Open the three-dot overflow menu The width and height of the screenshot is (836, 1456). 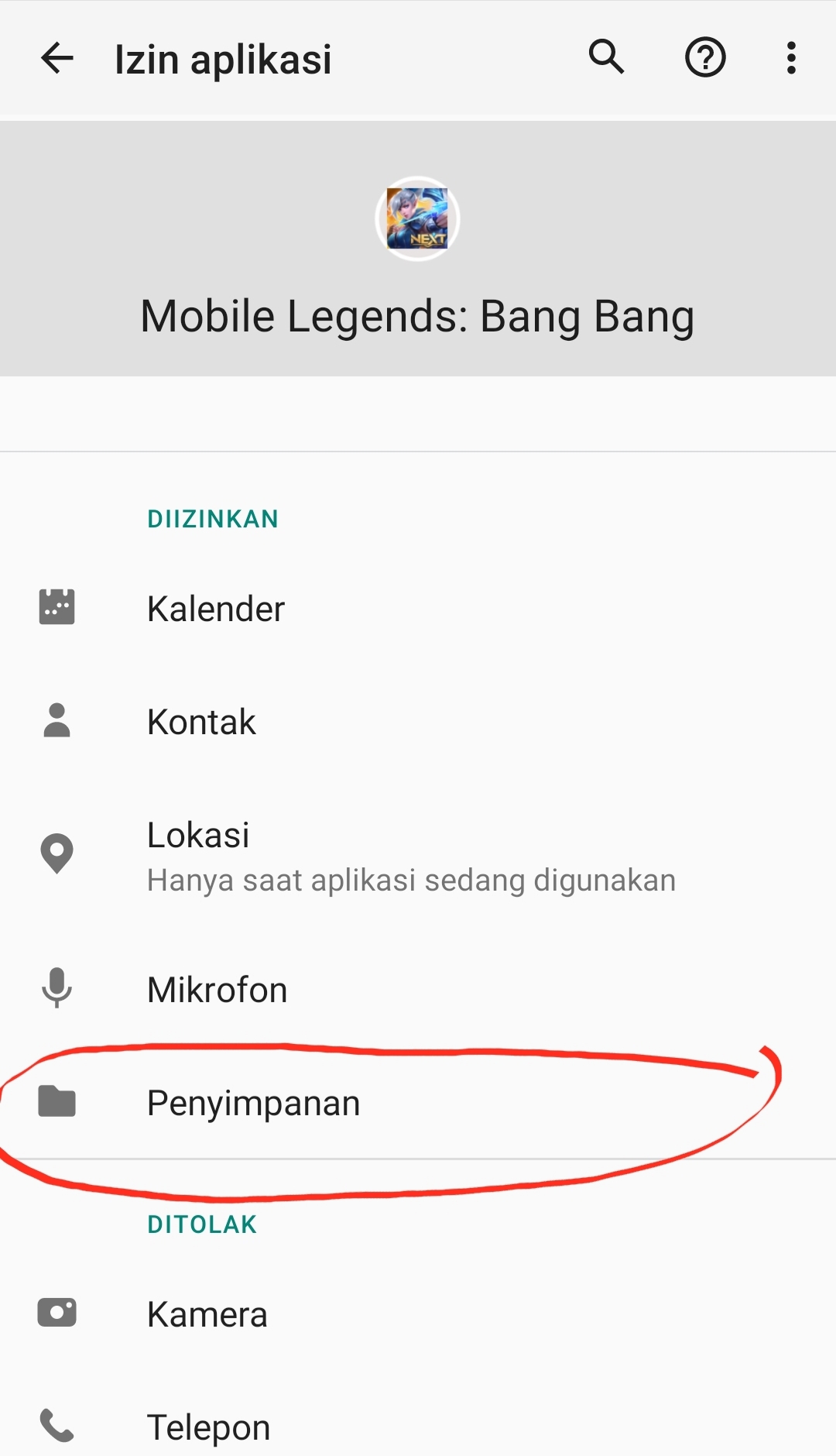pos(791,57)
